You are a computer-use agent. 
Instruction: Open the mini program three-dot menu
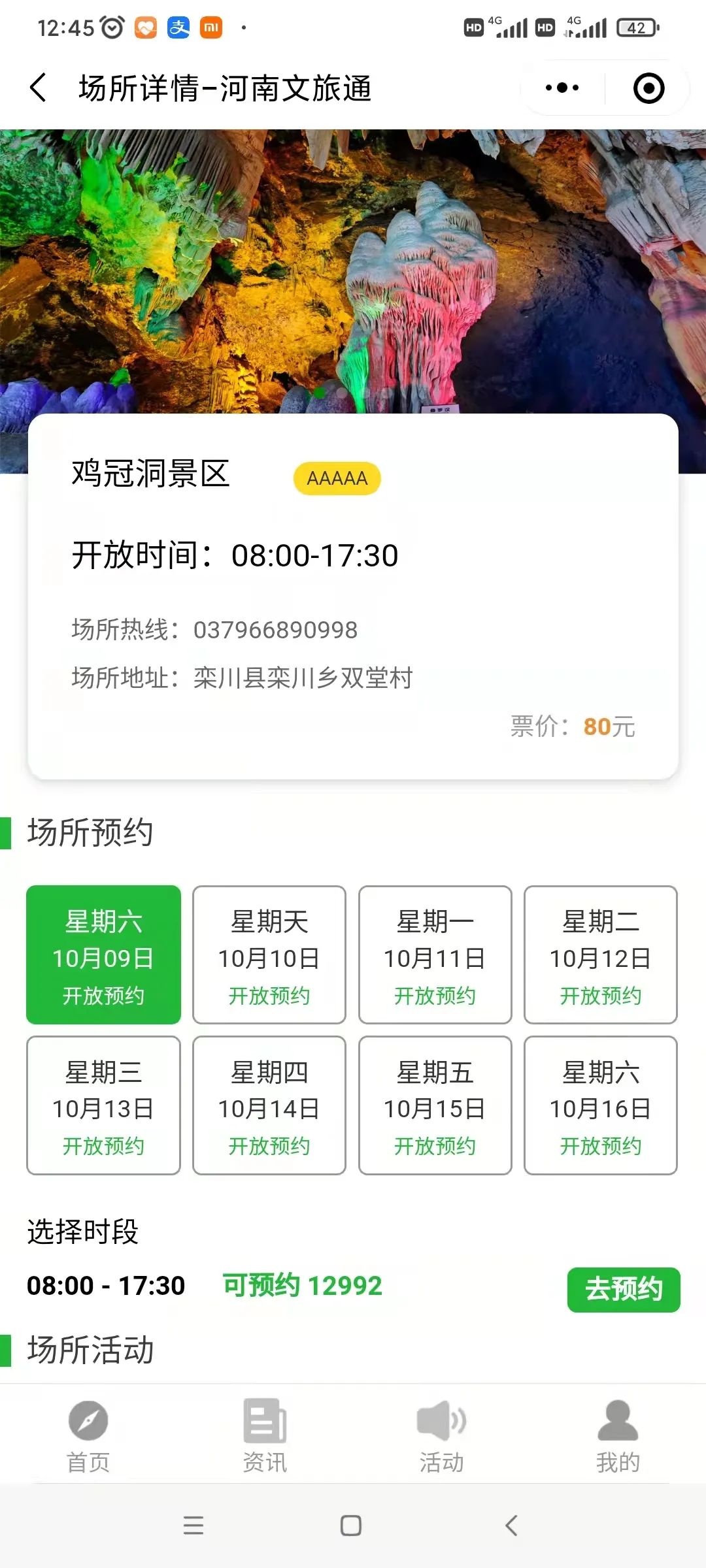pos(562,88)
